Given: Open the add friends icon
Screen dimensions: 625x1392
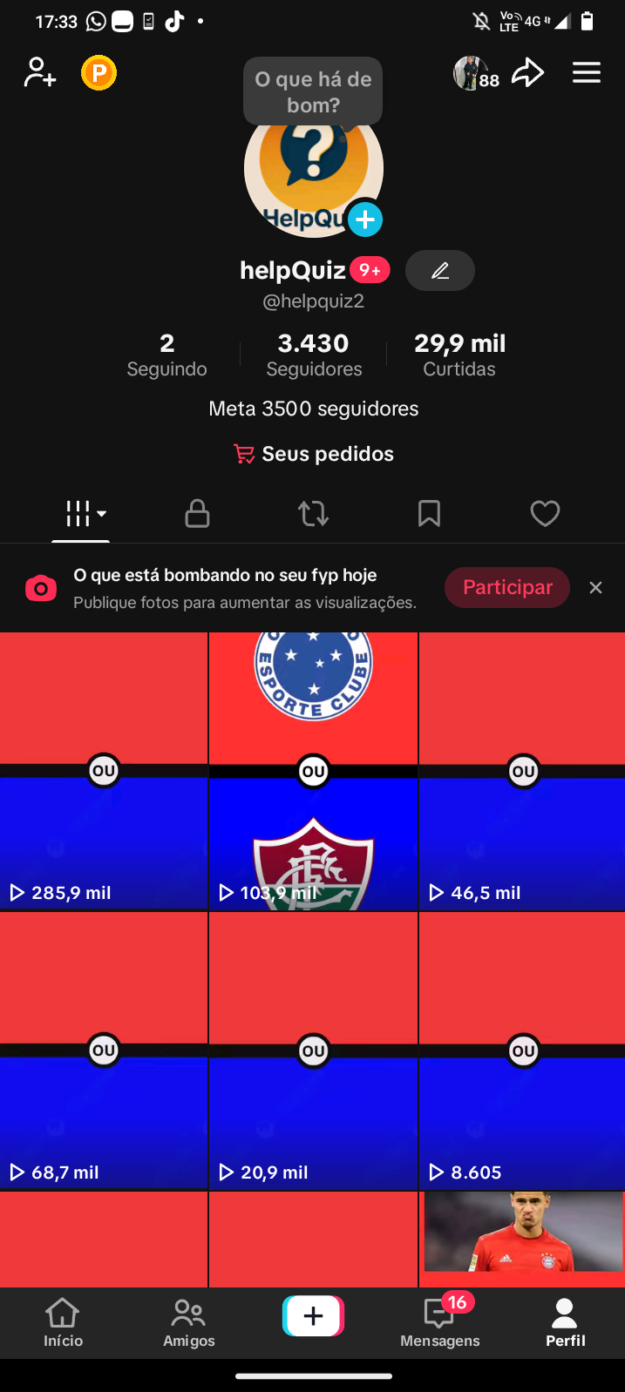Looking at the screenshot, I should point(40,73).
